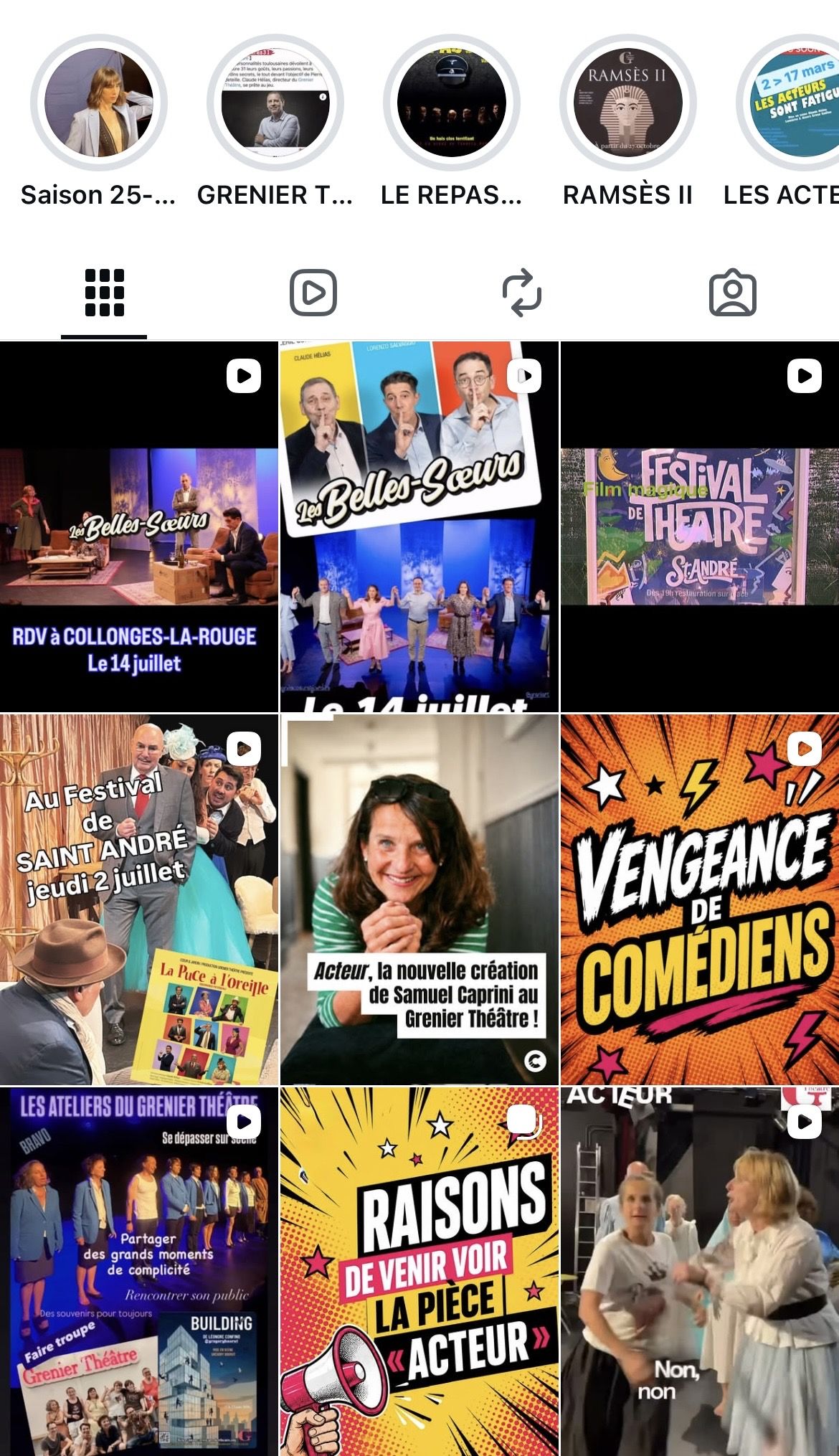Switch to the tagged photos tab
839x1456 pixels.
(732, 293)
